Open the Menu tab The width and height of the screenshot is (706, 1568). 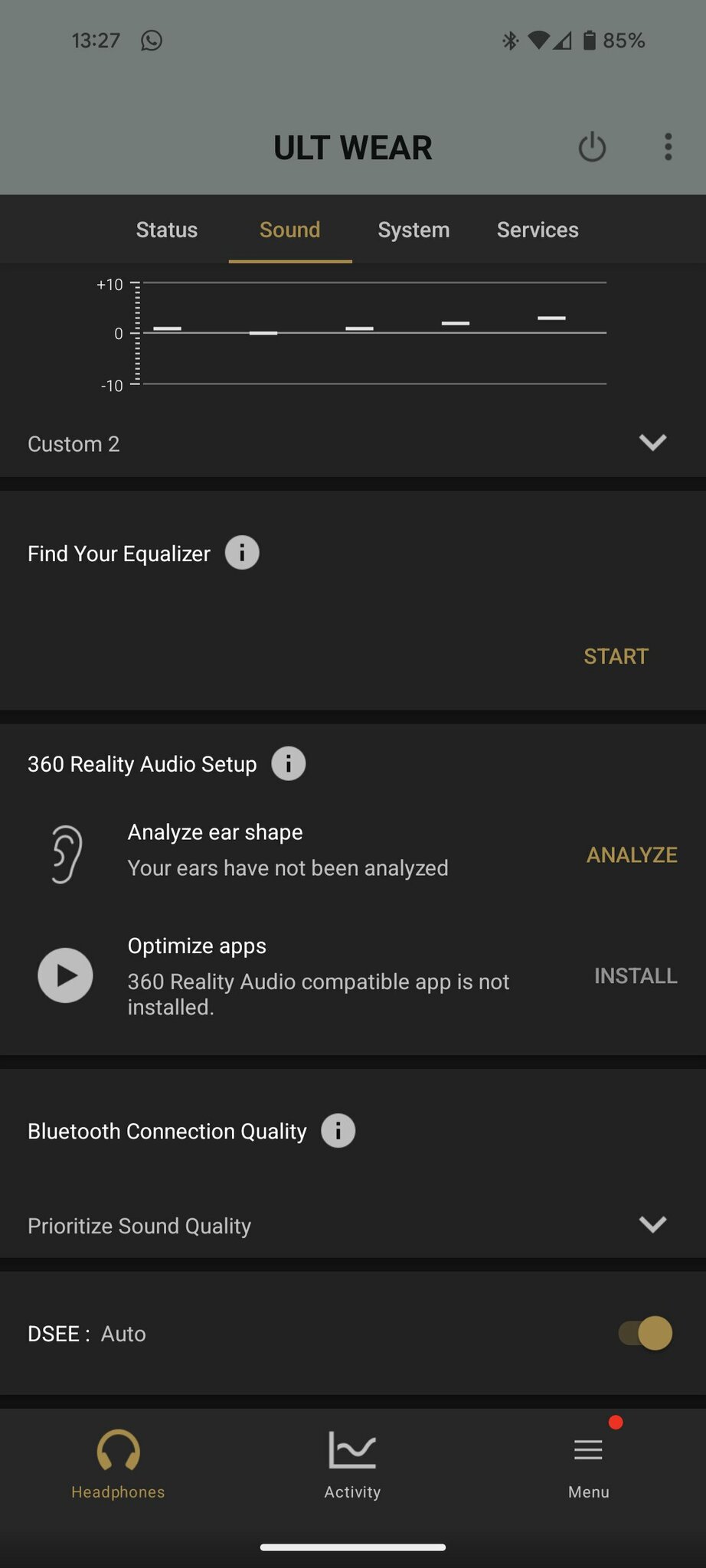[x=588, y=1465]
